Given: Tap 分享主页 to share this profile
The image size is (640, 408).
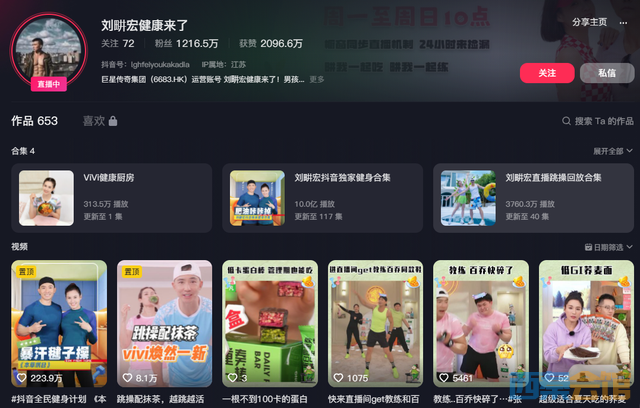Looking at the screenshot, I should point(589,22).
